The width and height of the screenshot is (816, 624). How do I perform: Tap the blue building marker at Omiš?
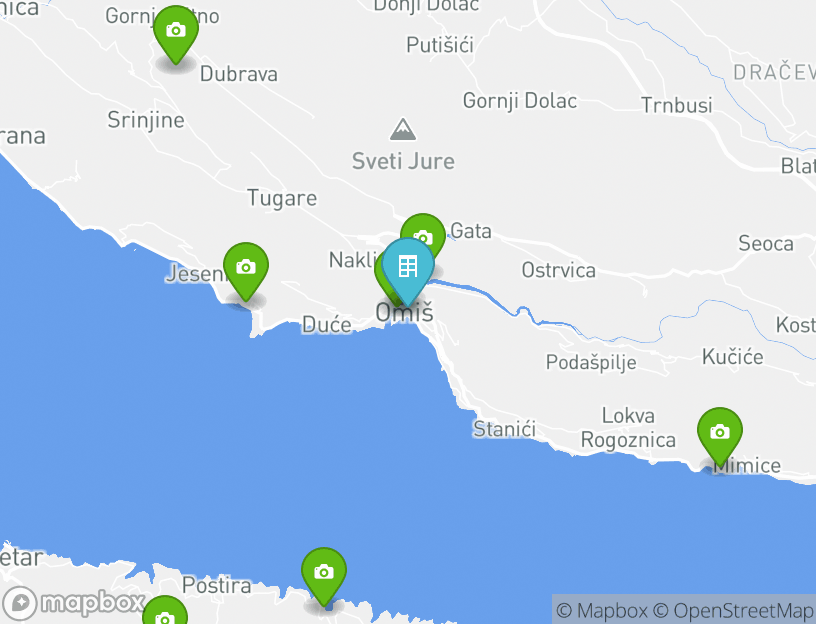click(407, 267)
